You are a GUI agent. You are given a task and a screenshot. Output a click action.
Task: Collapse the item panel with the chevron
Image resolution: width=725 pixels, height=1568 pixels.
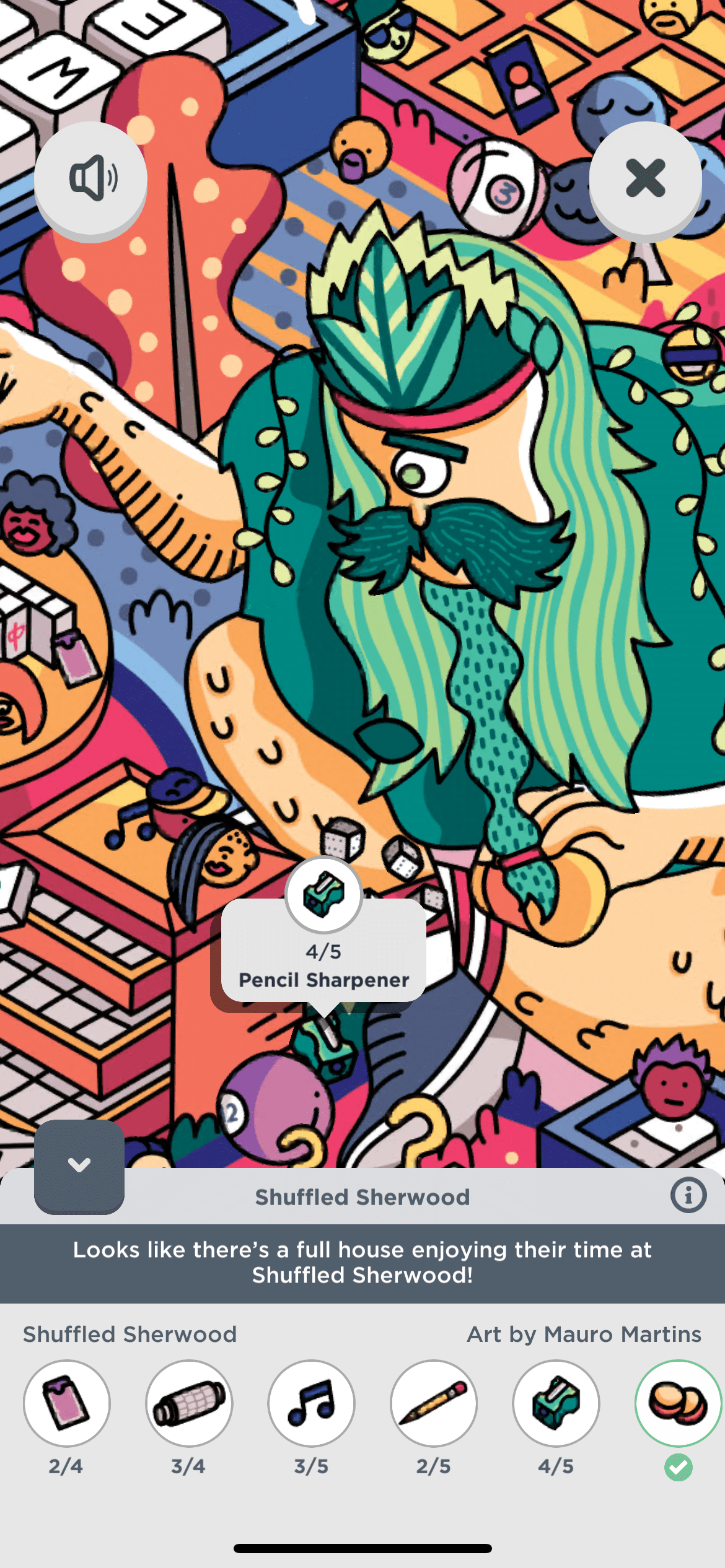pyautogui.click(x=79, y=1165)
